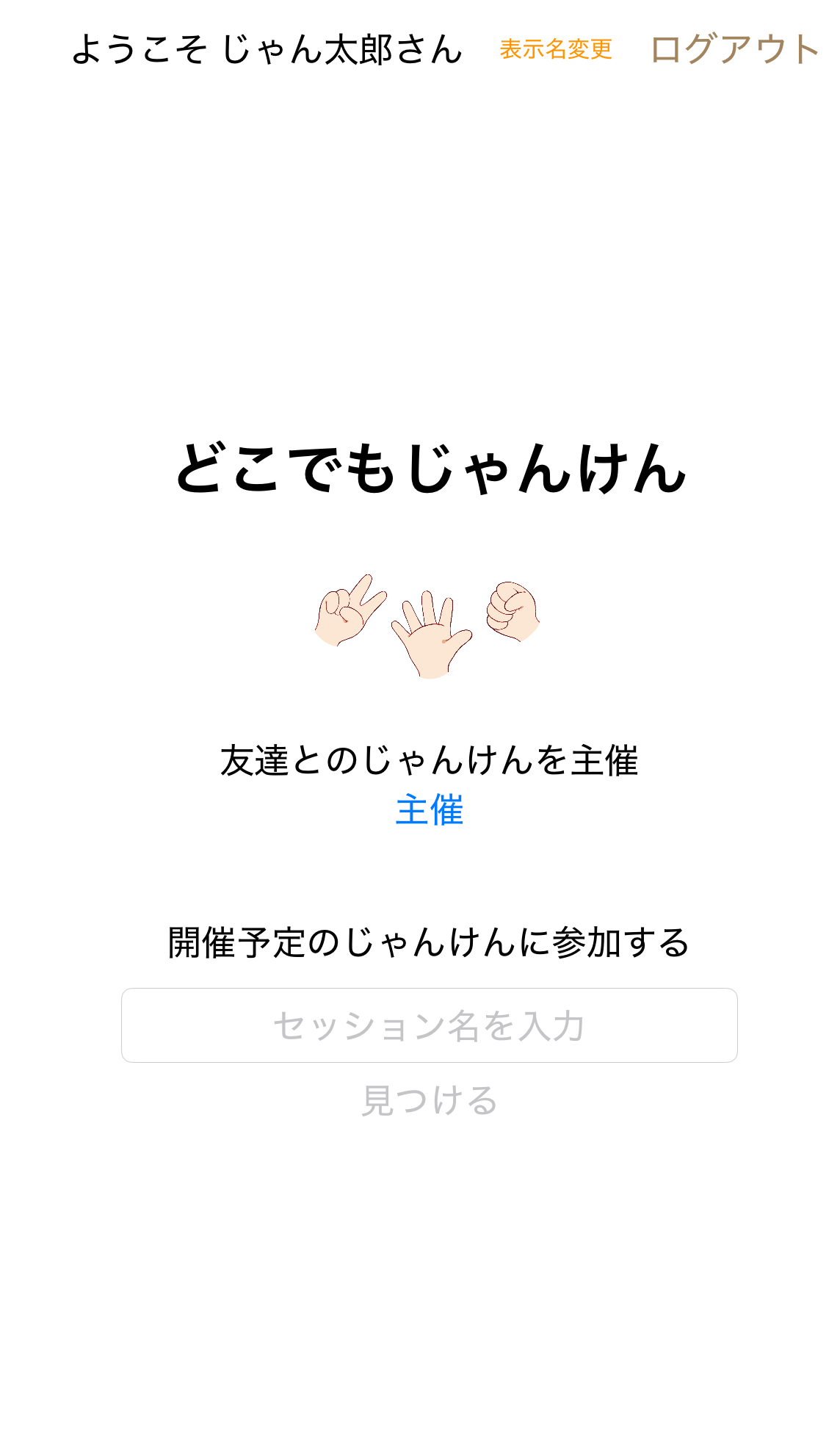Focus the セッション名を入力 field
Screen dimensions: 840x1444
(430, 1025)
